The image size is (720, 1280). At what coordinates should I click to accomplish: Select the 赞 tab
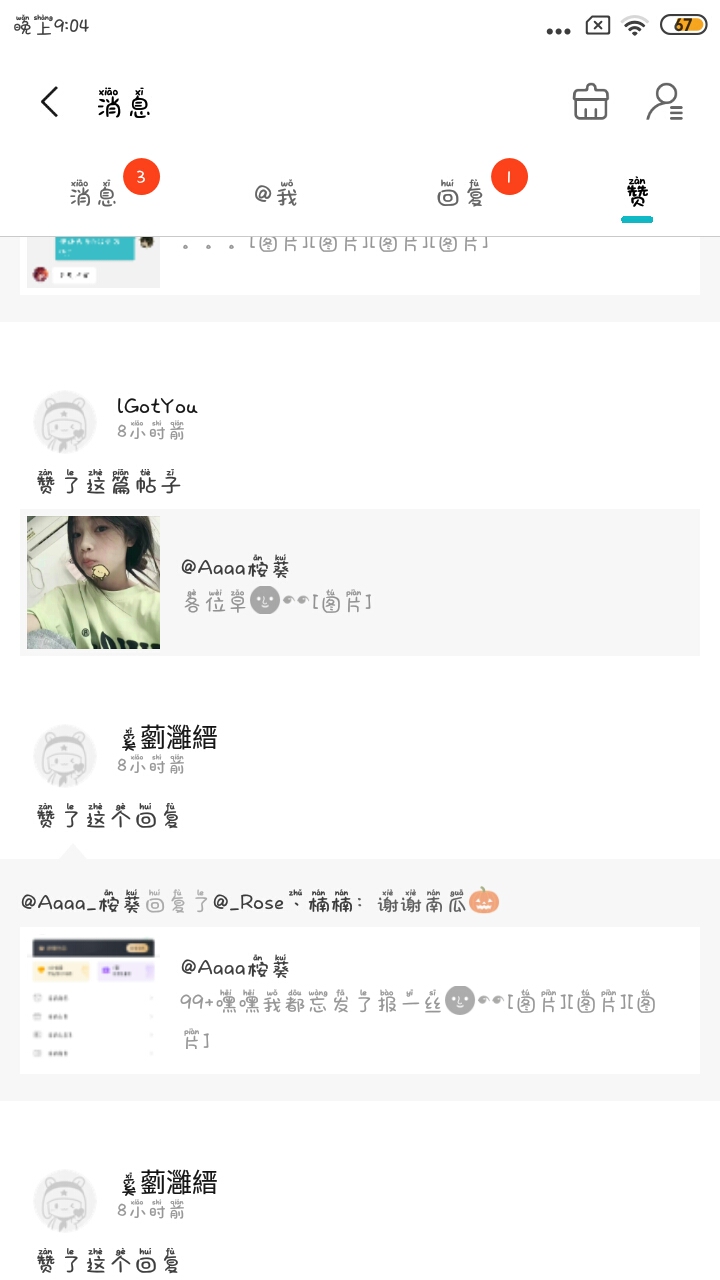[637, 194]
